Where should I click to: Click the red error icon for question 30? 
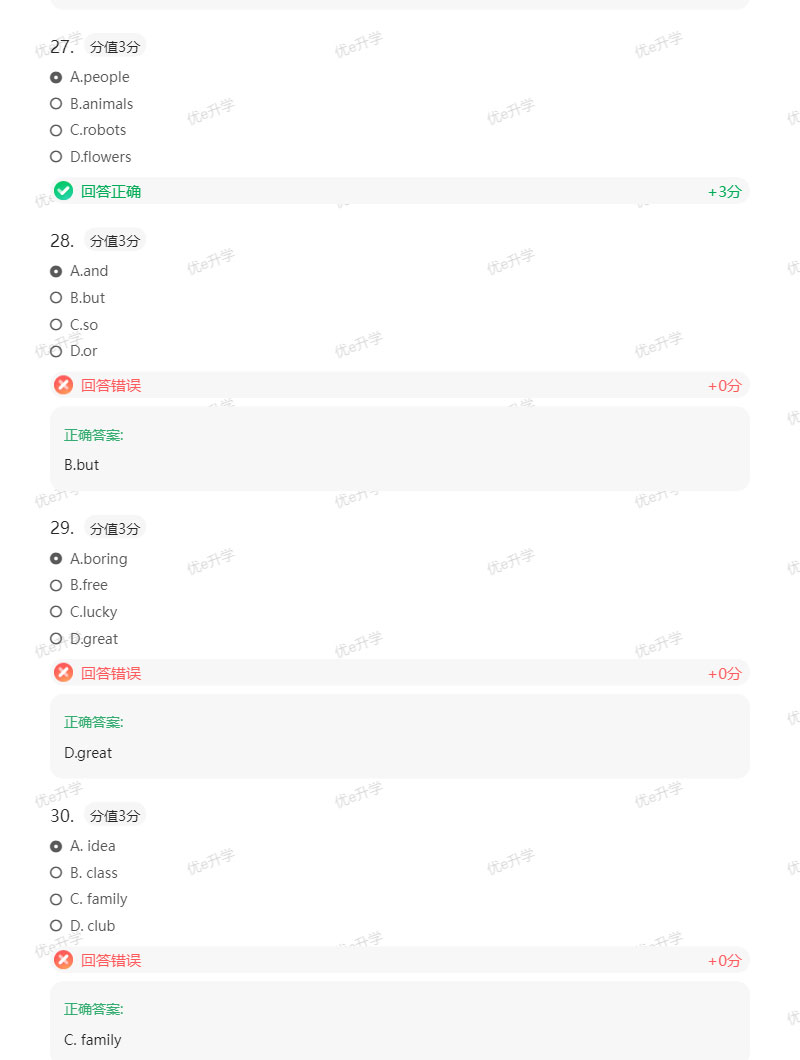(x=63, y=960)
